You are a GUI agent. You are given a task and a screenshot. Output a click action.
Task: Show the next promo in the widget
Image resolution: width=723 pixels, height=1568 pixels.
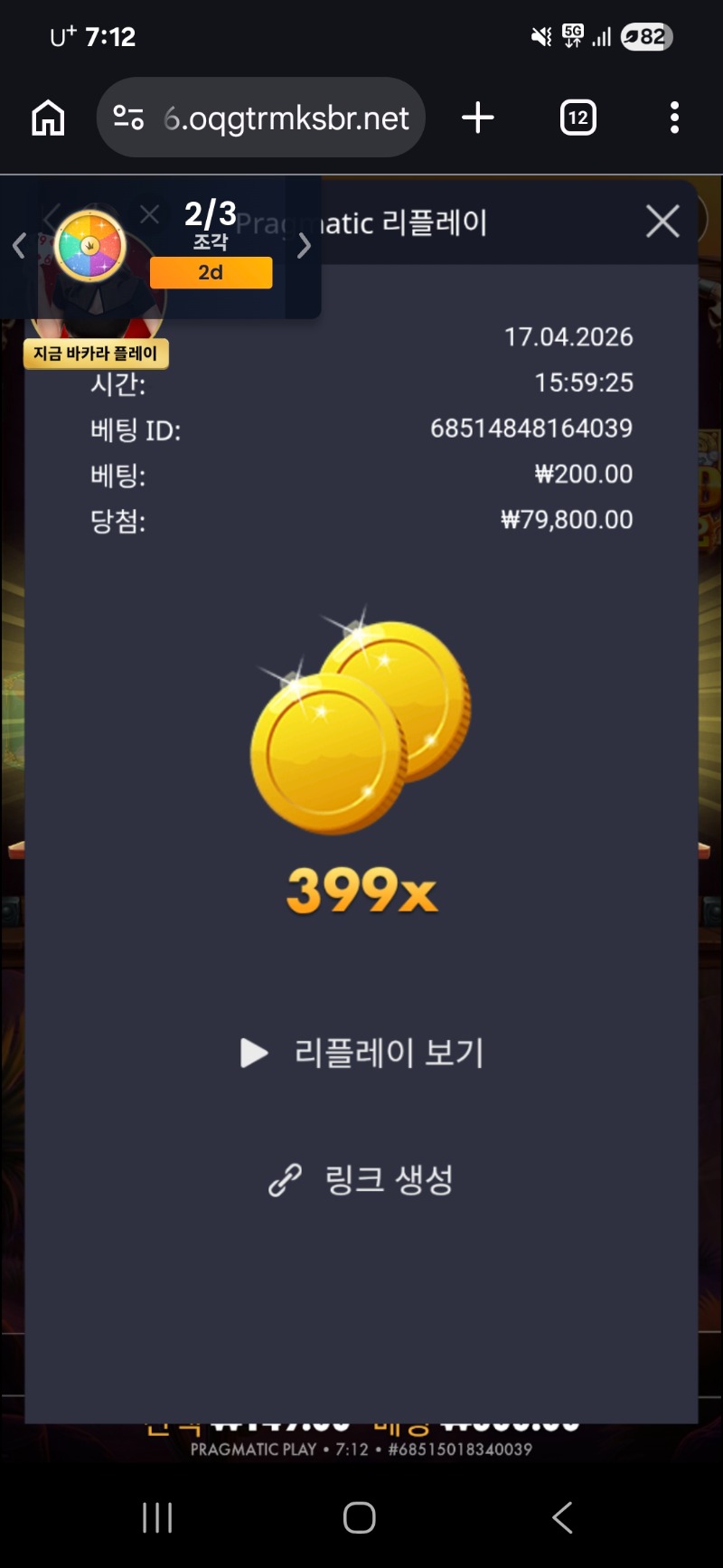pyautogui.click(x=305, y=245)
